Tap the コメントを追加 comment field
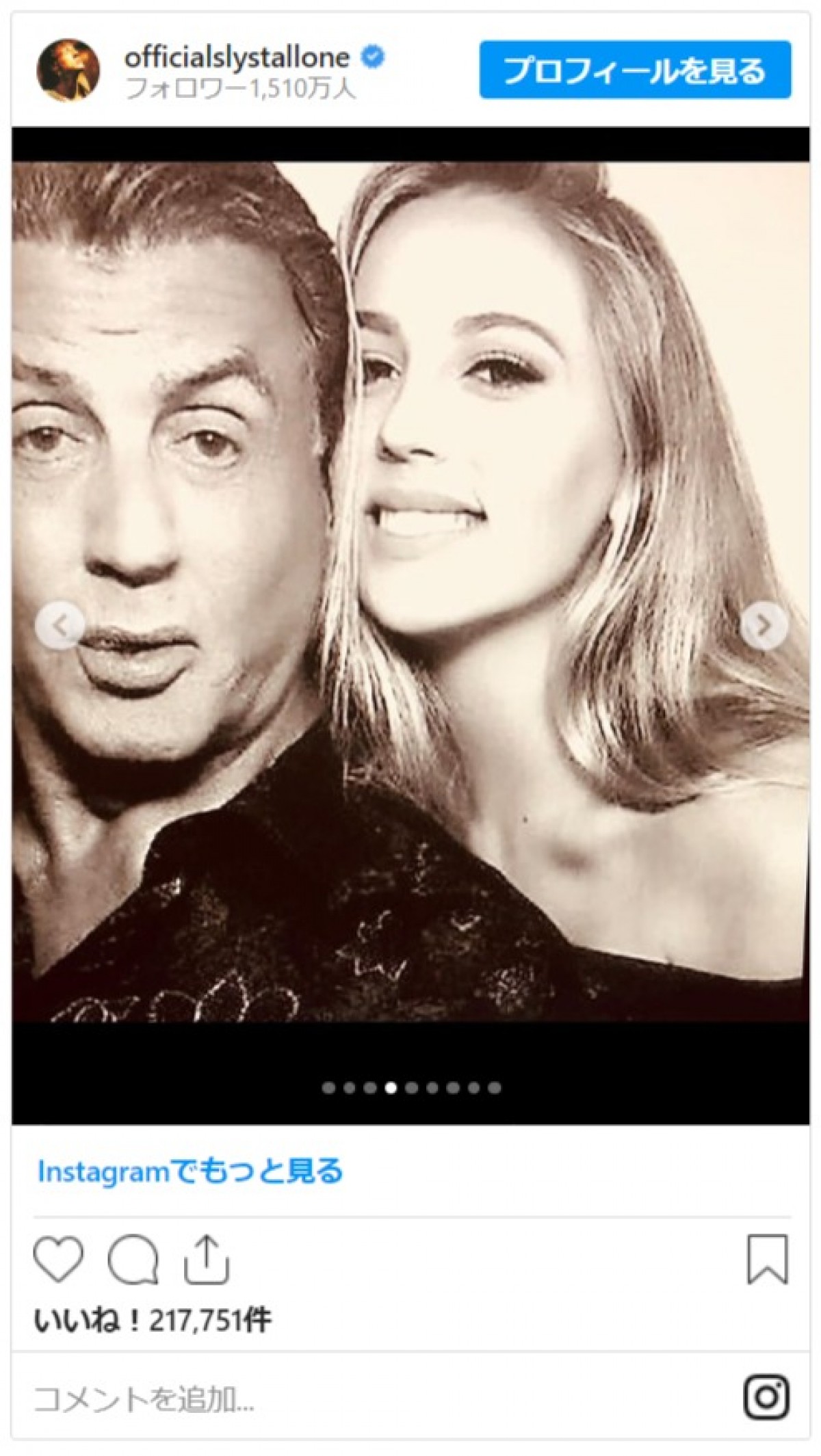The height and width of the screenshot is (1456, 821). (x=342, y=1400)
